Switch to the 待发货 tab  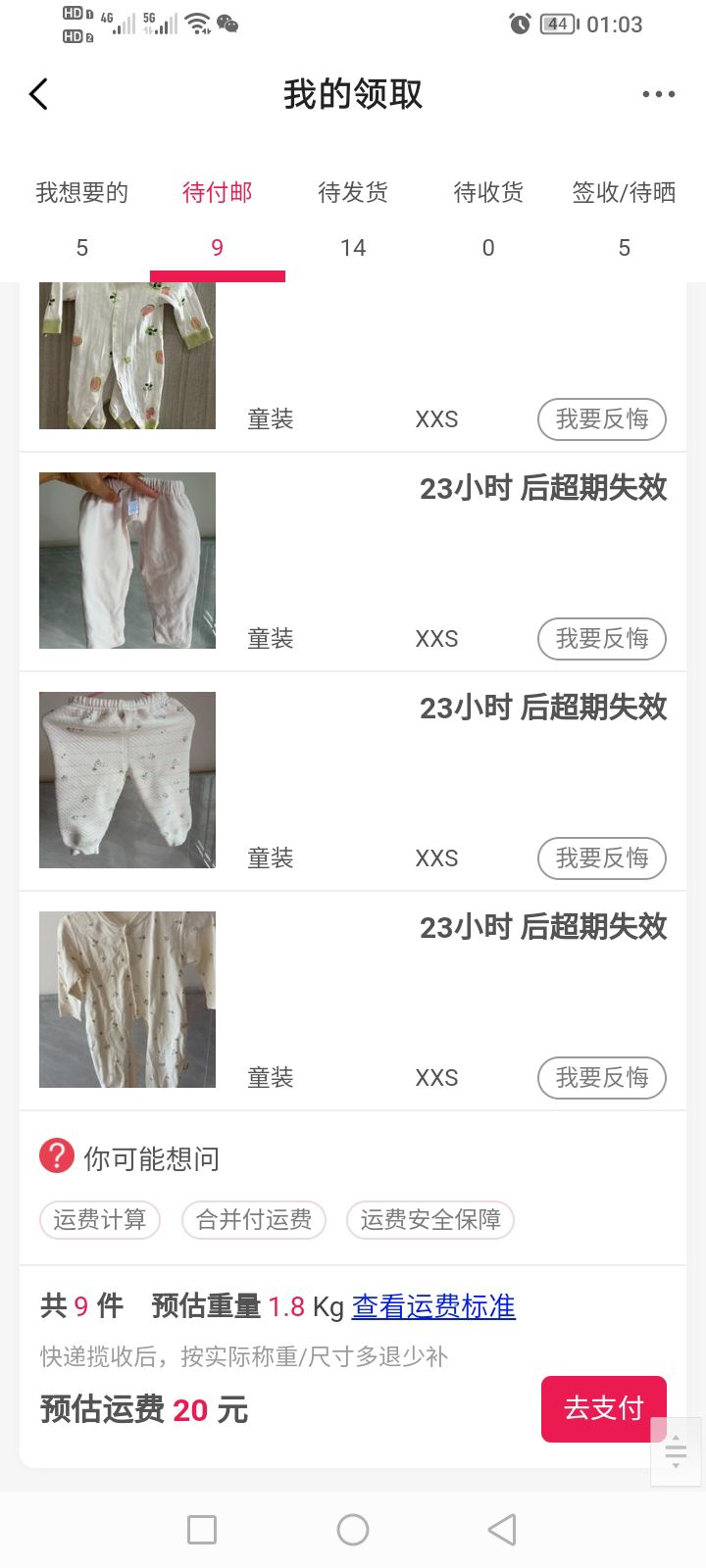tap(353, 216)
